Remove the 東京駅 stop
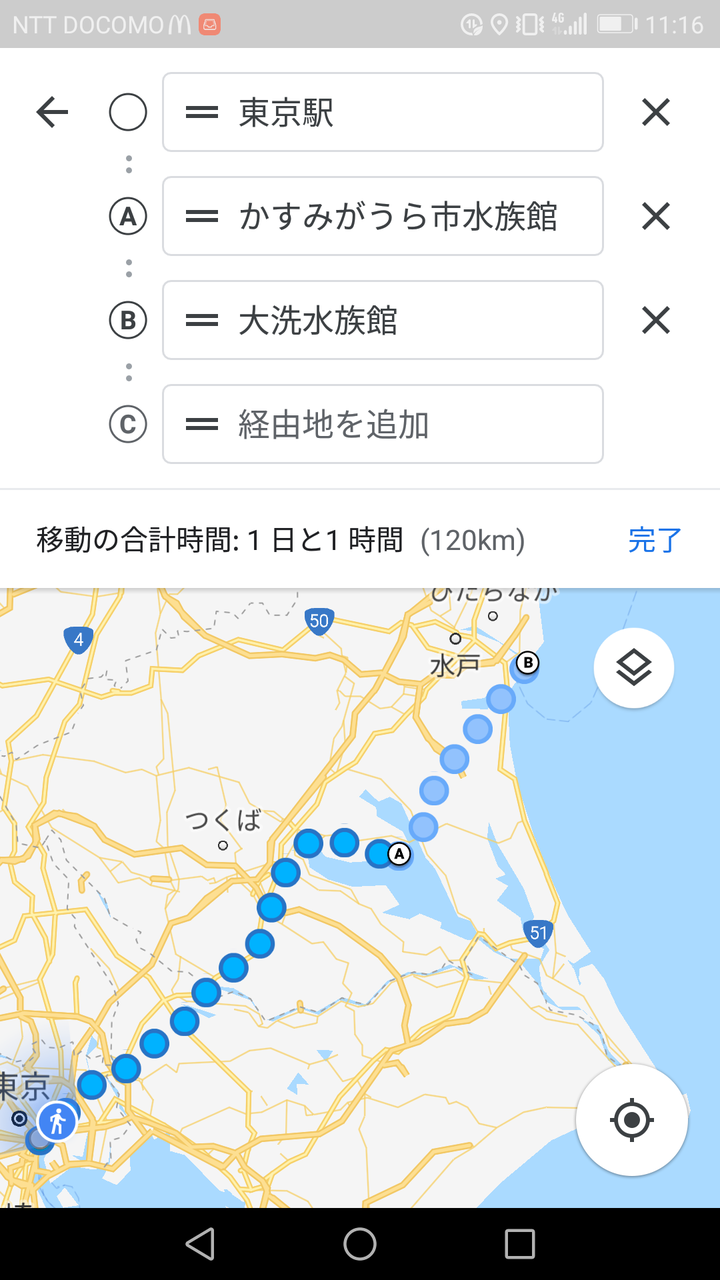 coord(655,112)
